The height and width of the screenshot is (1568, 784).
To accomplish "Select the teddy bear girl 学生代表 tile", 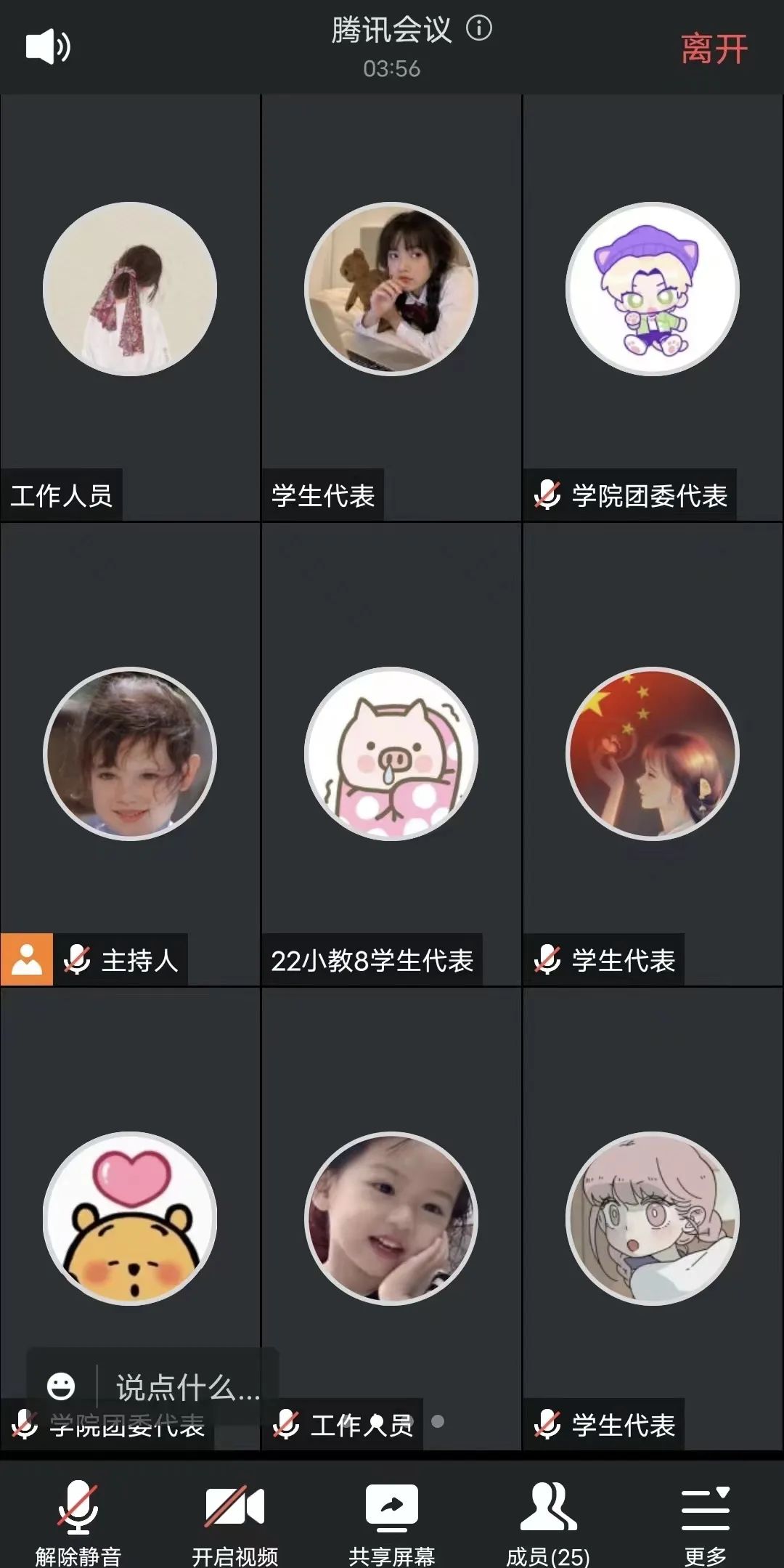I will pos(391,289).
